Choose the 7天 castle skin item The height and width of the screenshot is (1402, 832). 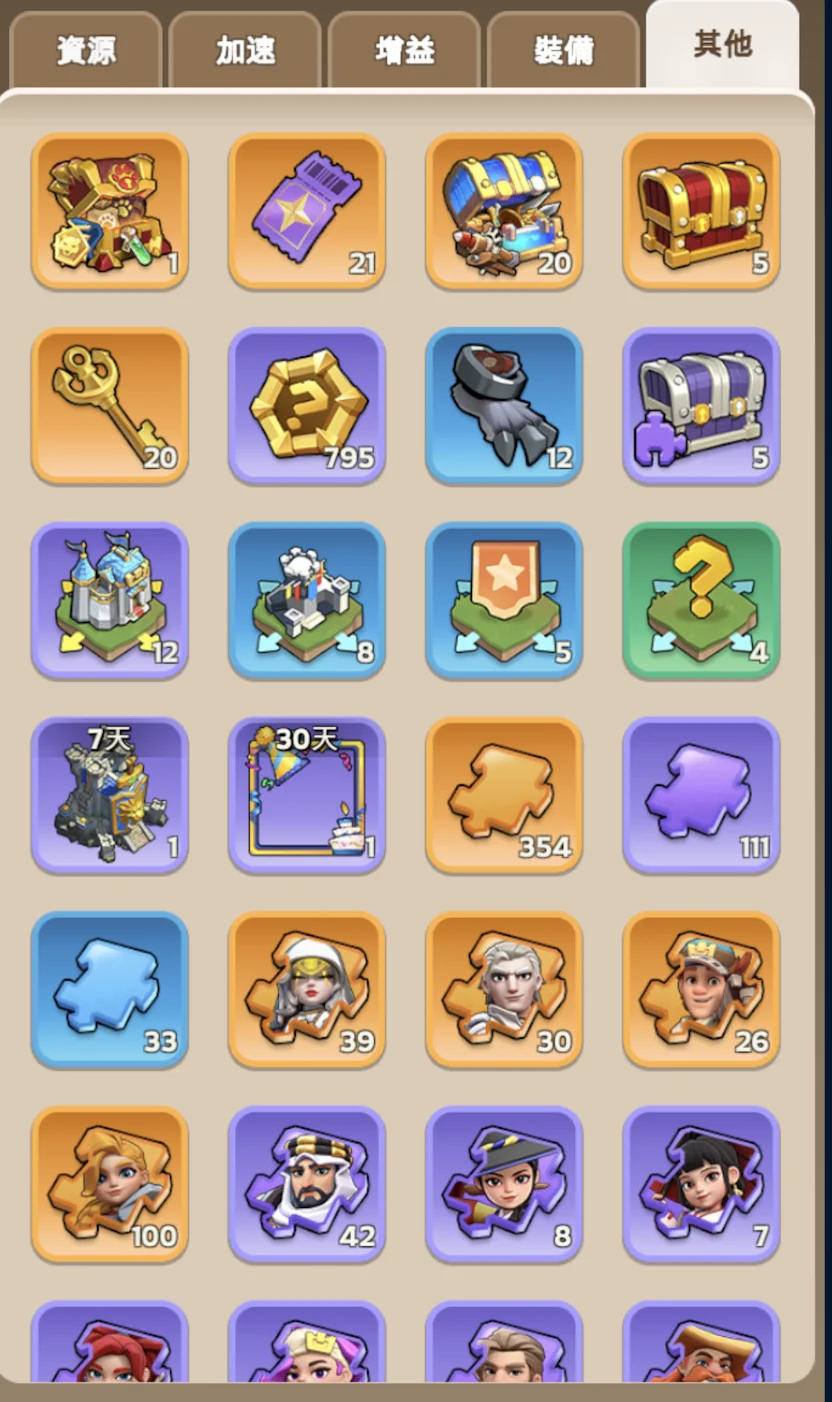110,794
